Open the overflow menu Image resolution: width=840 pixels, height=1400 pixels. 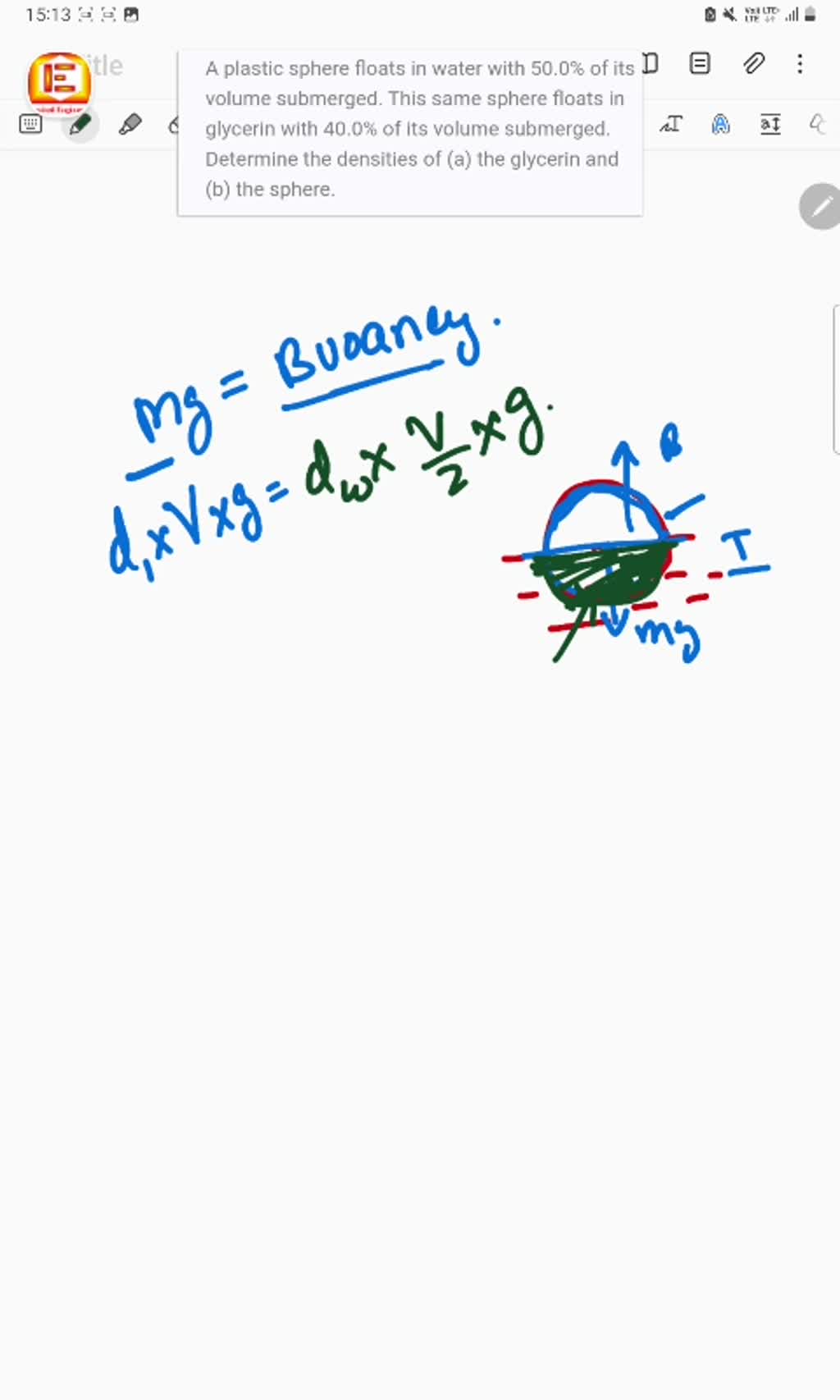800,63
